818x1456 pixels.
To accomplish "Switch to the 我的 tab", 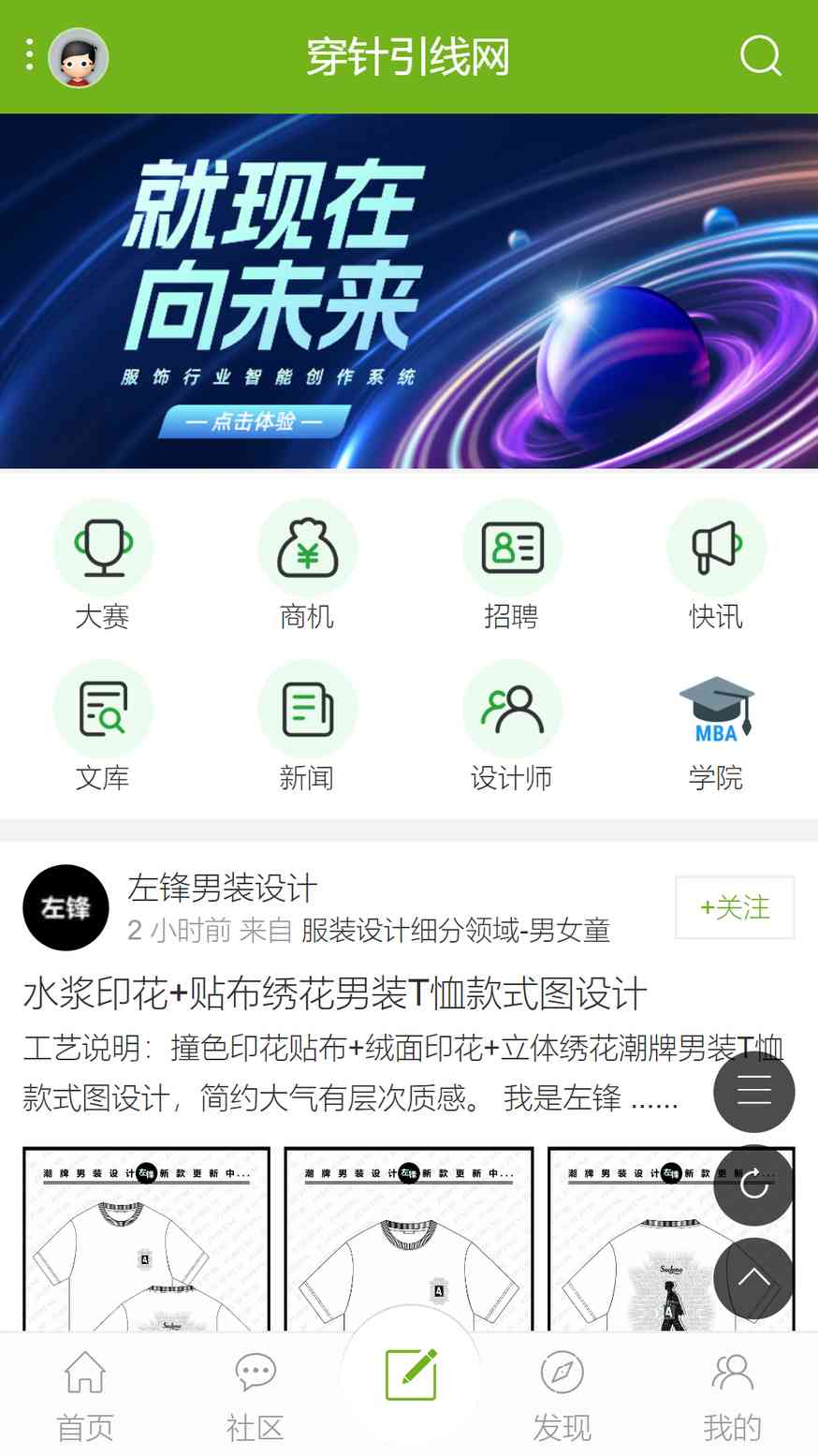I will [732, 1397].
